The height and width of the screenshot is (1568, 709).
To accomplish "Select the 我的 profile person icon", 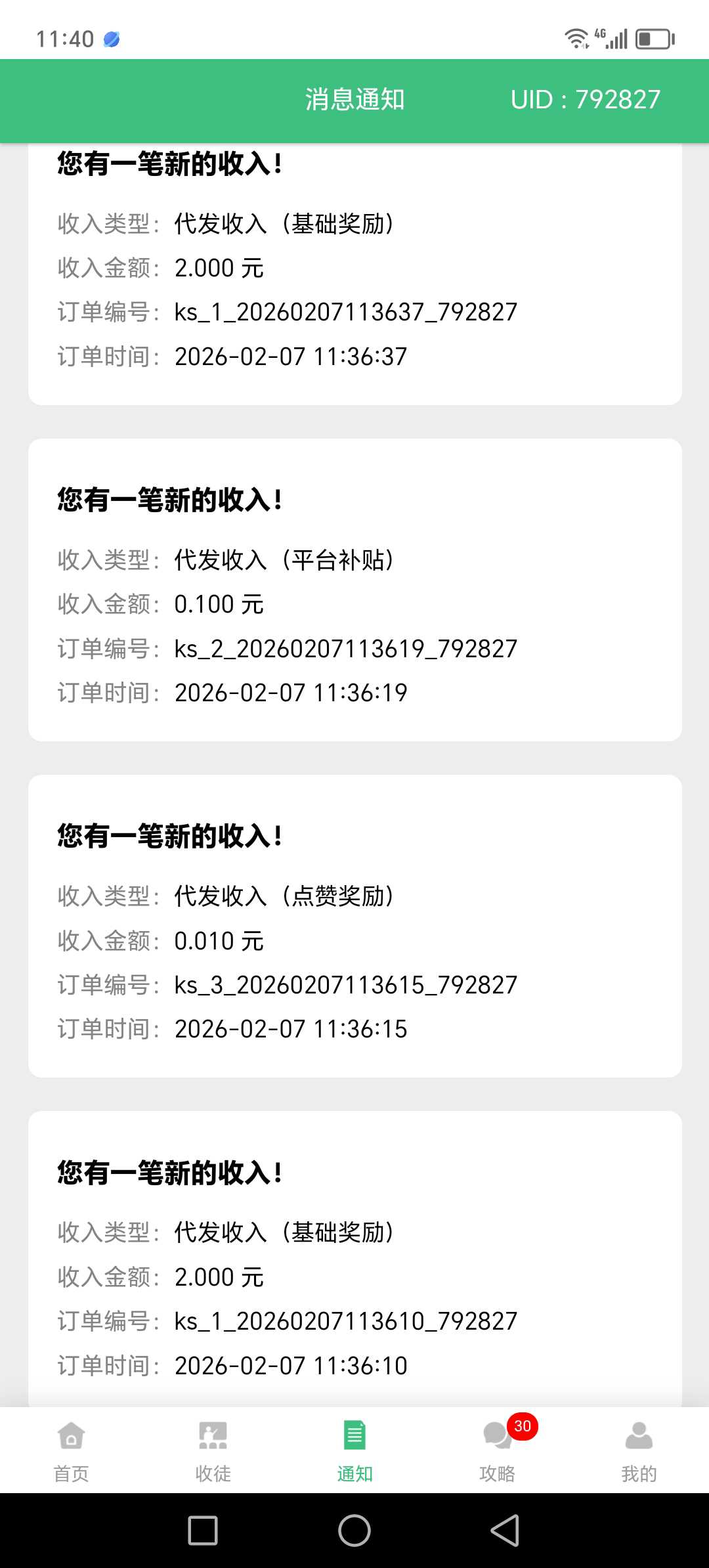I will [637, 1435].
